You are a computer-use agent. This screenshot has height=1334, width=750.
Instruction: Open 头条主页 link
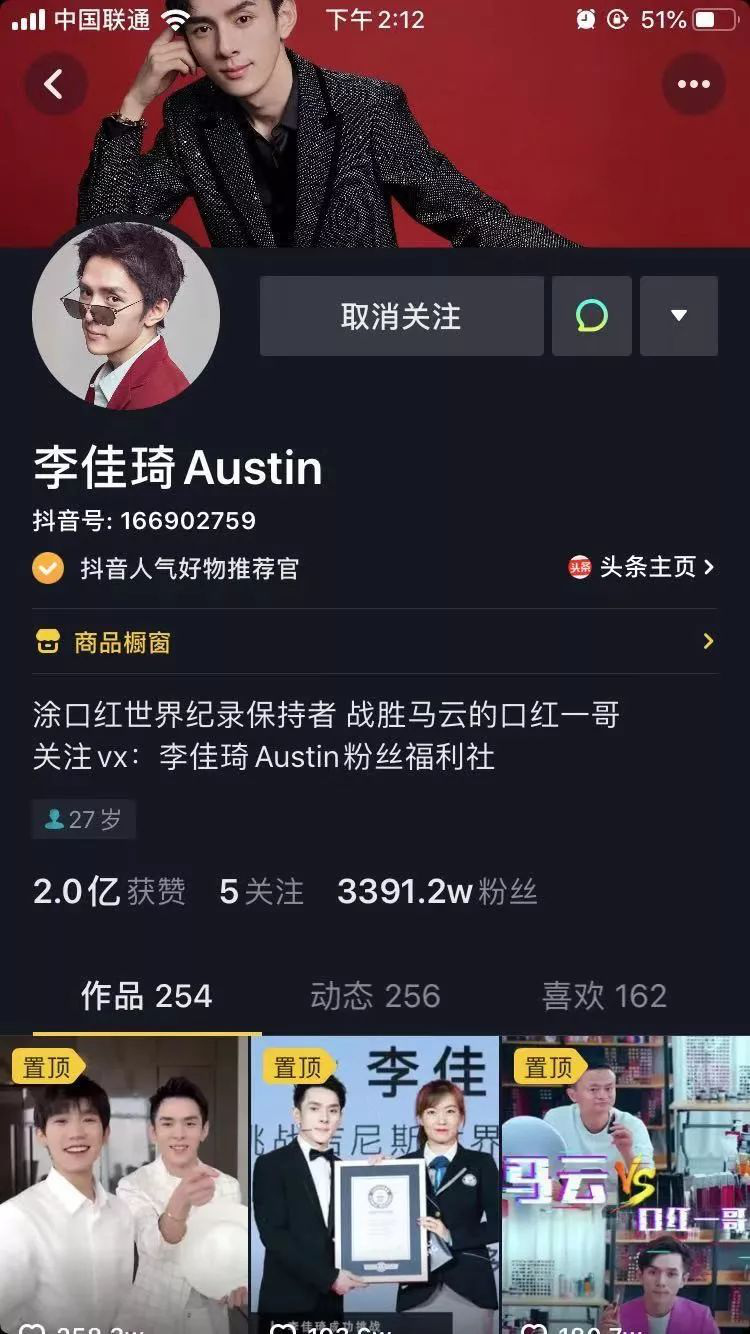point(642,568)
